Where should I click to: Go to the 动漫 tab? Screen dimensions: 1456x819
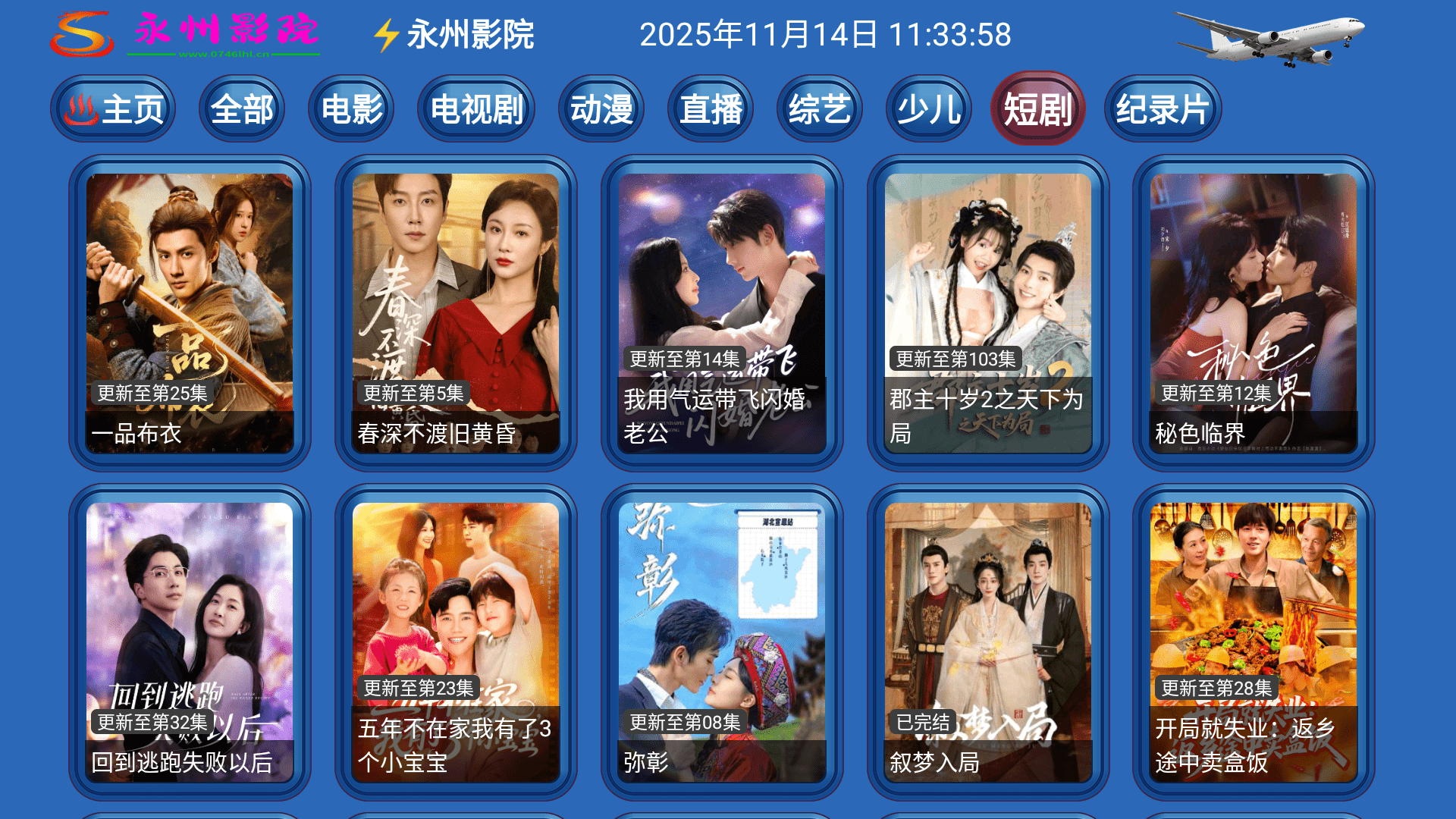point(601,109)
